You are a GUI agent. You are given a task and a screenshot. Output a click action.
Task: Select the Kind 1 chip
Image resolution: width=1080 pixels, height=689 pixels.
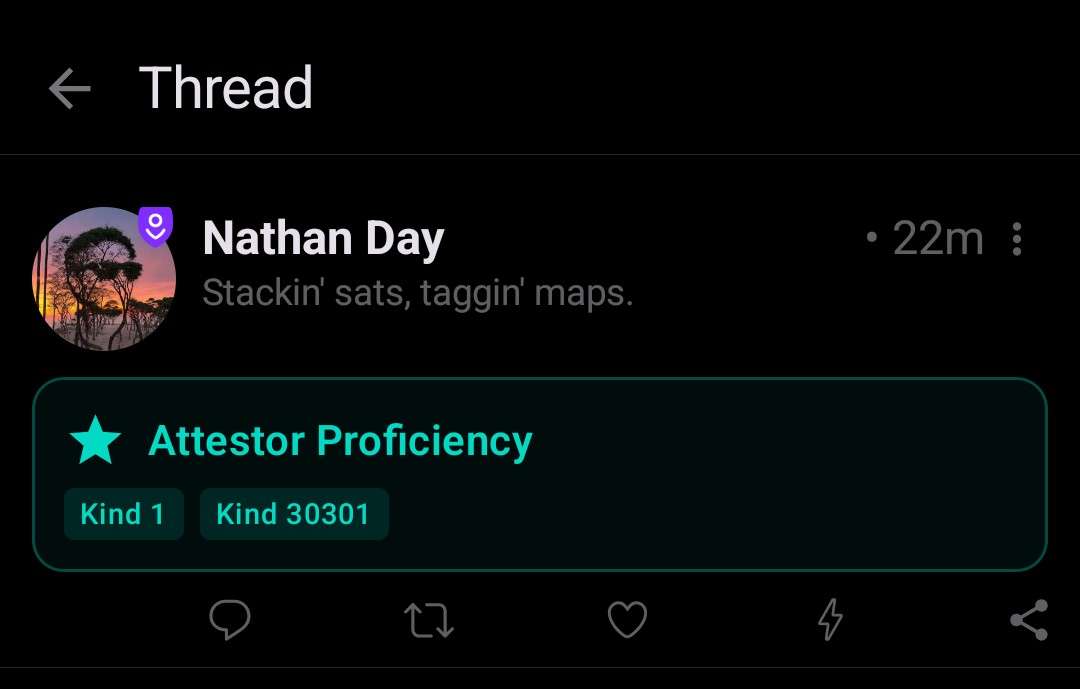pos(123,514)
